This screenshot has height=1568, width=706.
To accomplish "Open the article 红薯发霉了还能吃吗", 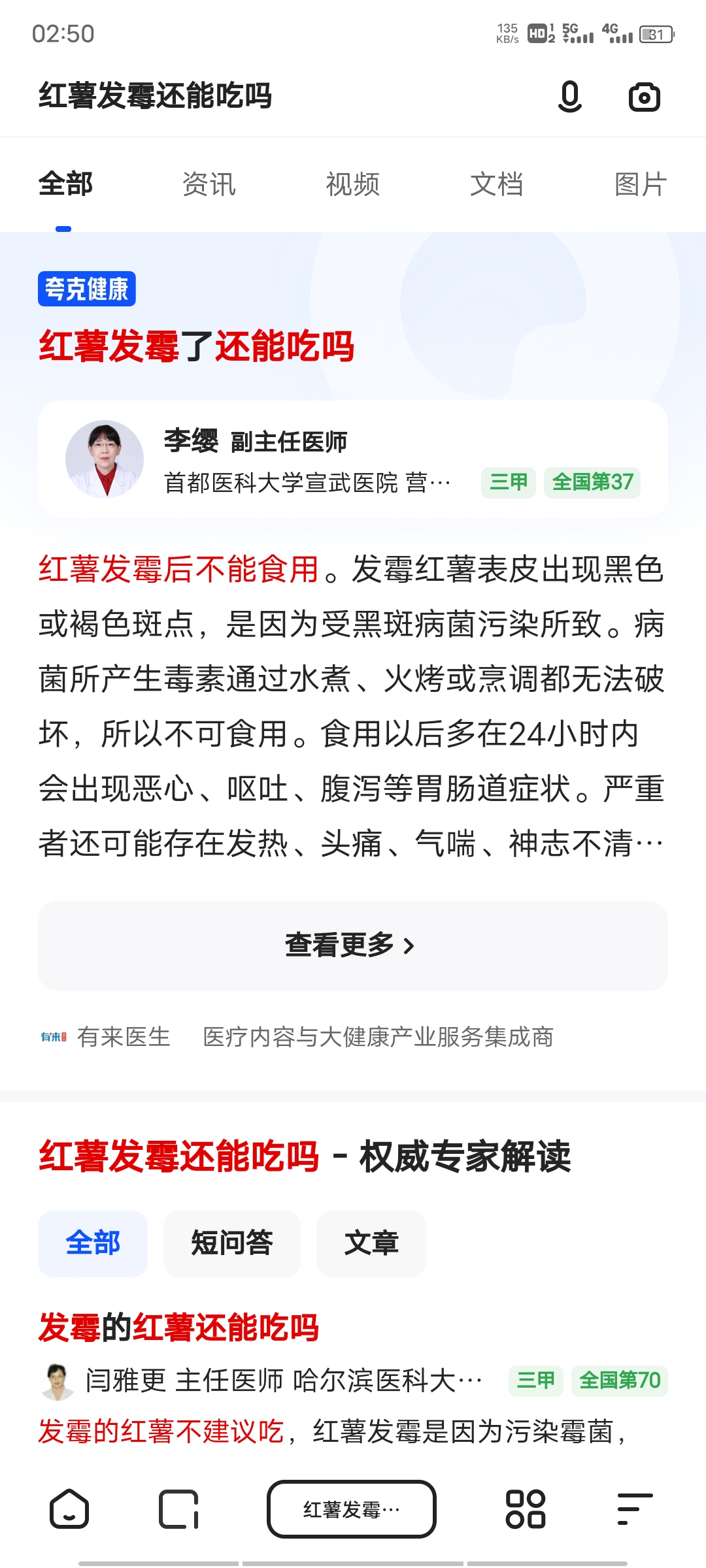I will click(x=196, y=346).
